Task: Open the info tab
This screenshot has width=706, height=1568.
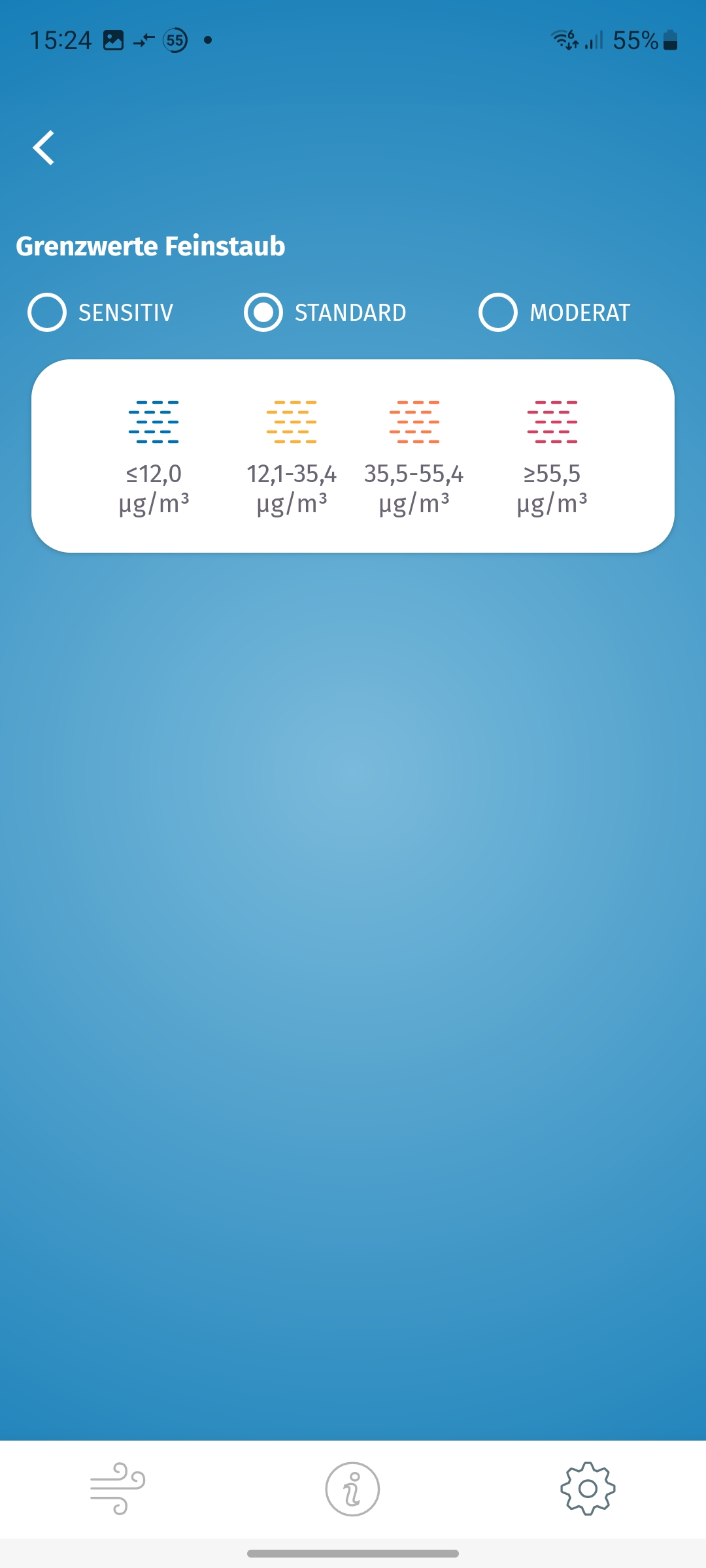Action: pyautogui.click(x=352, y=1488)
